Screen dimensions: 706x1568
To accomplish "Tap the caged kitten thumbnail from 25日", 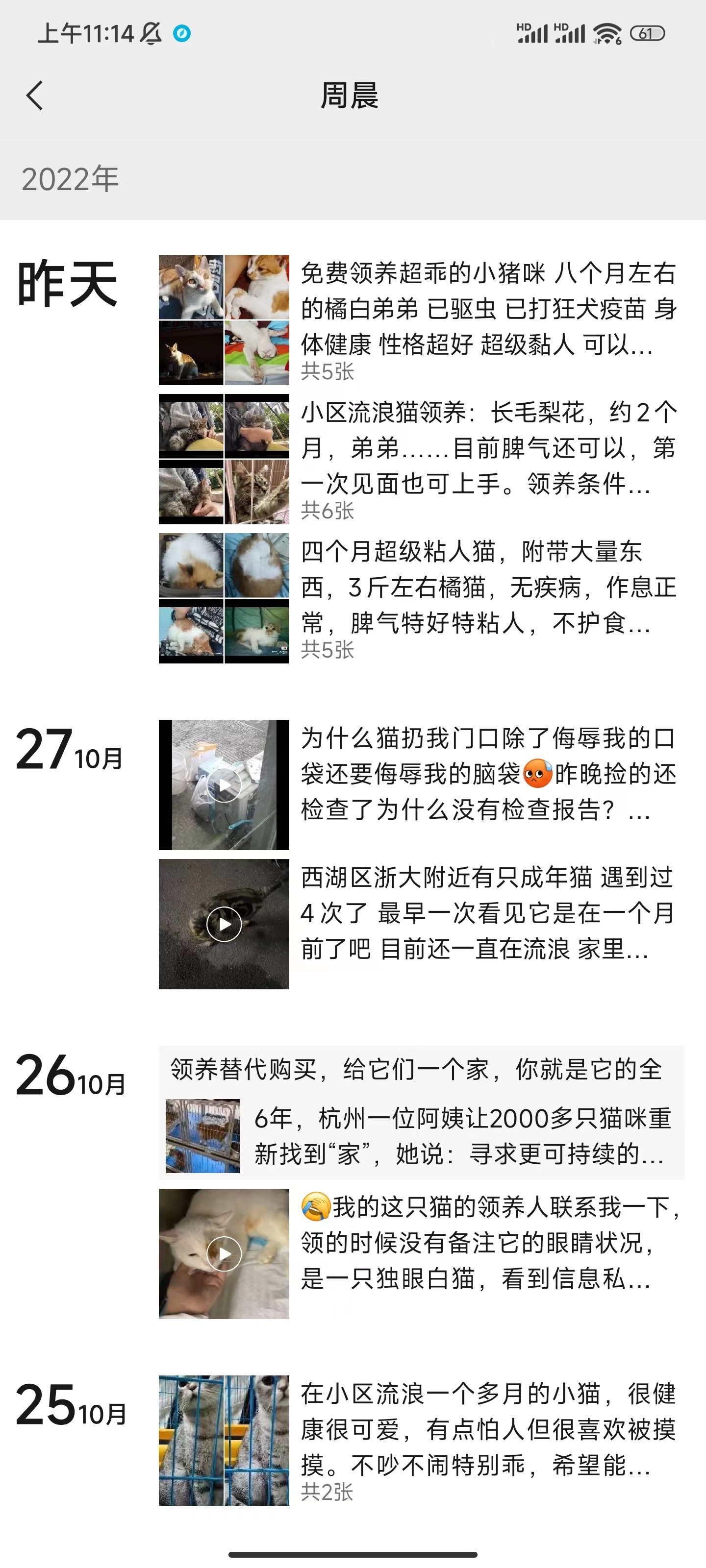I will [223, 1440].
